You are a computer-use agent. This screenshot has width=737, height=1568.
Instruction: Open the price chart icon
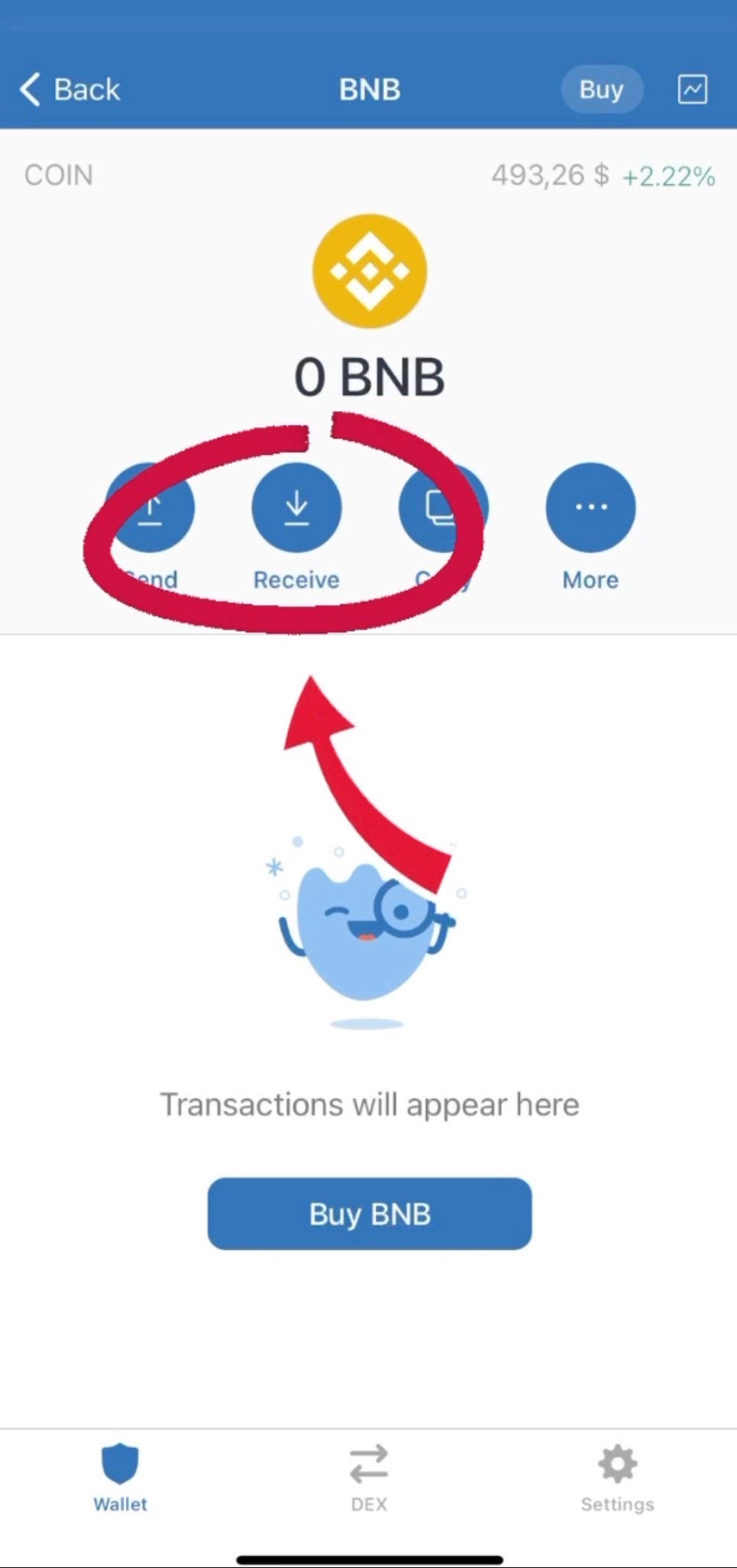692,89
